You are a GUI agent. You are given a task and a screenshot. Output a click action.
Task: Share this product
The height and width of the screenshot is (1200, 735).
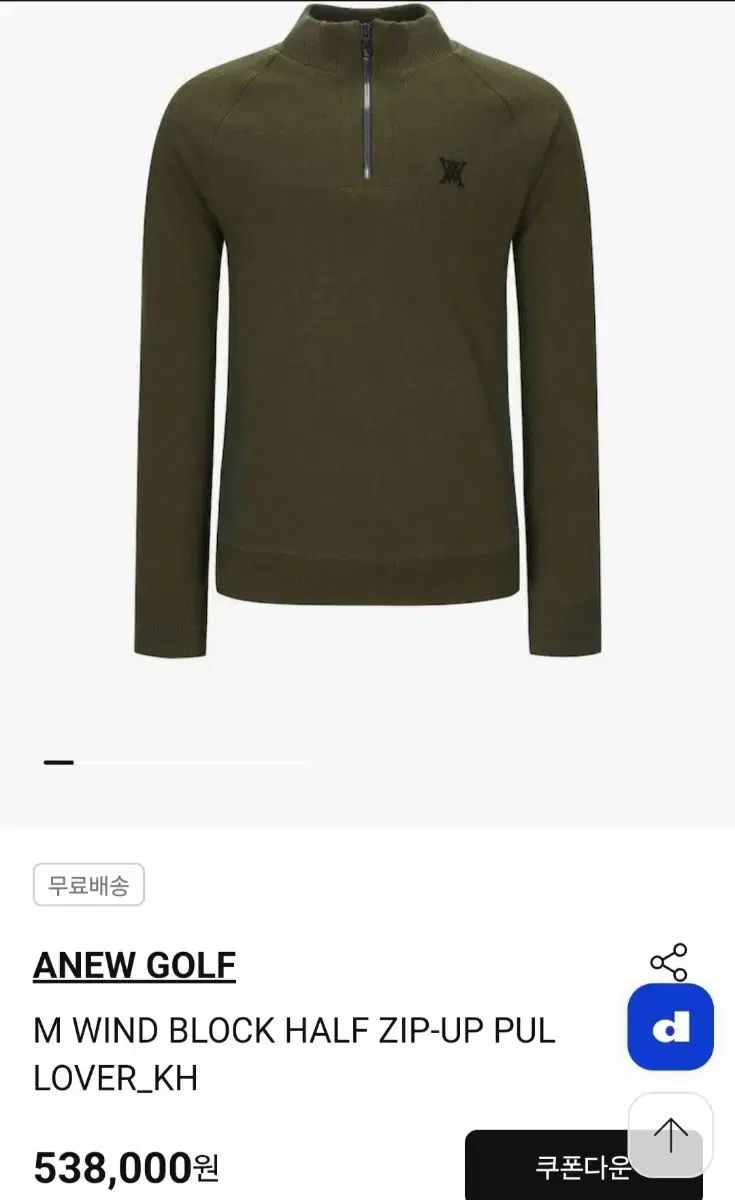[x=668, y=962]
